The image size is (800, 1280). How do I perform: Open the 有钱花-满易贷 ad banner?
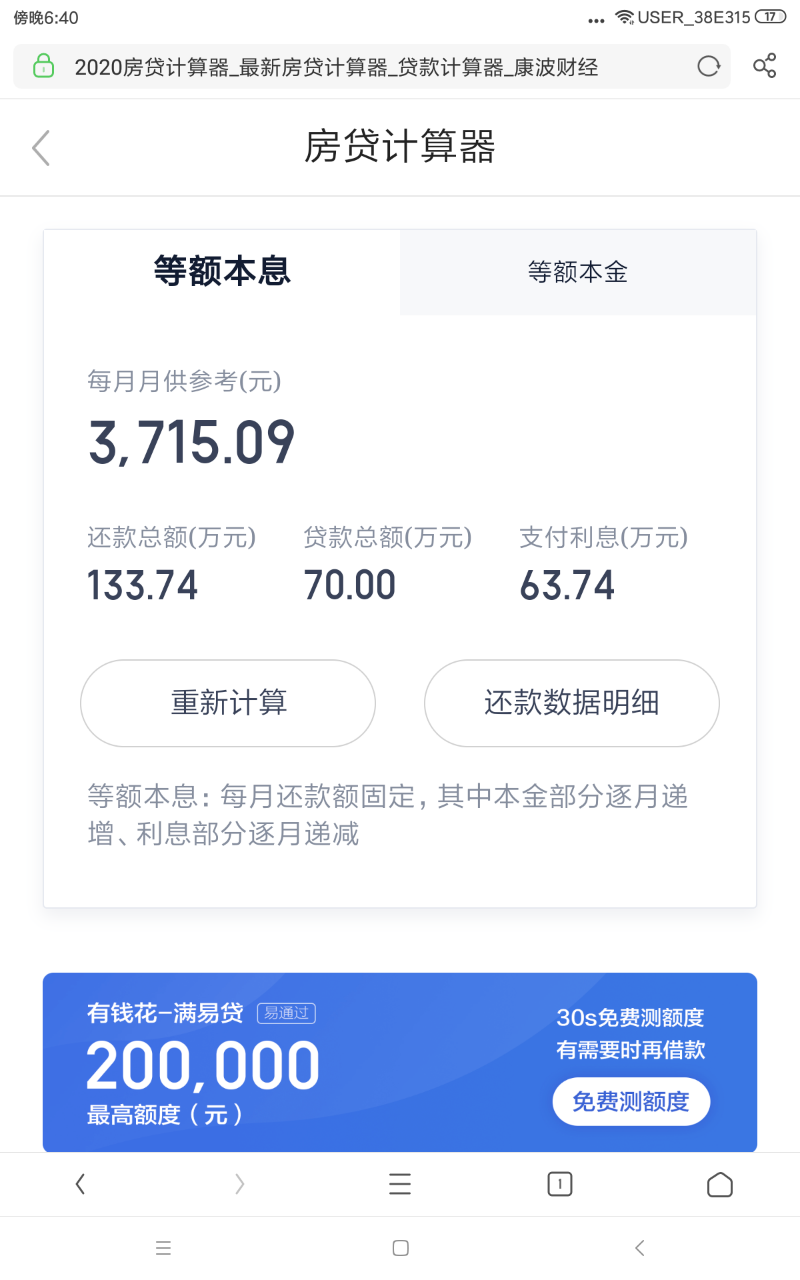(x=300, y=1063)
